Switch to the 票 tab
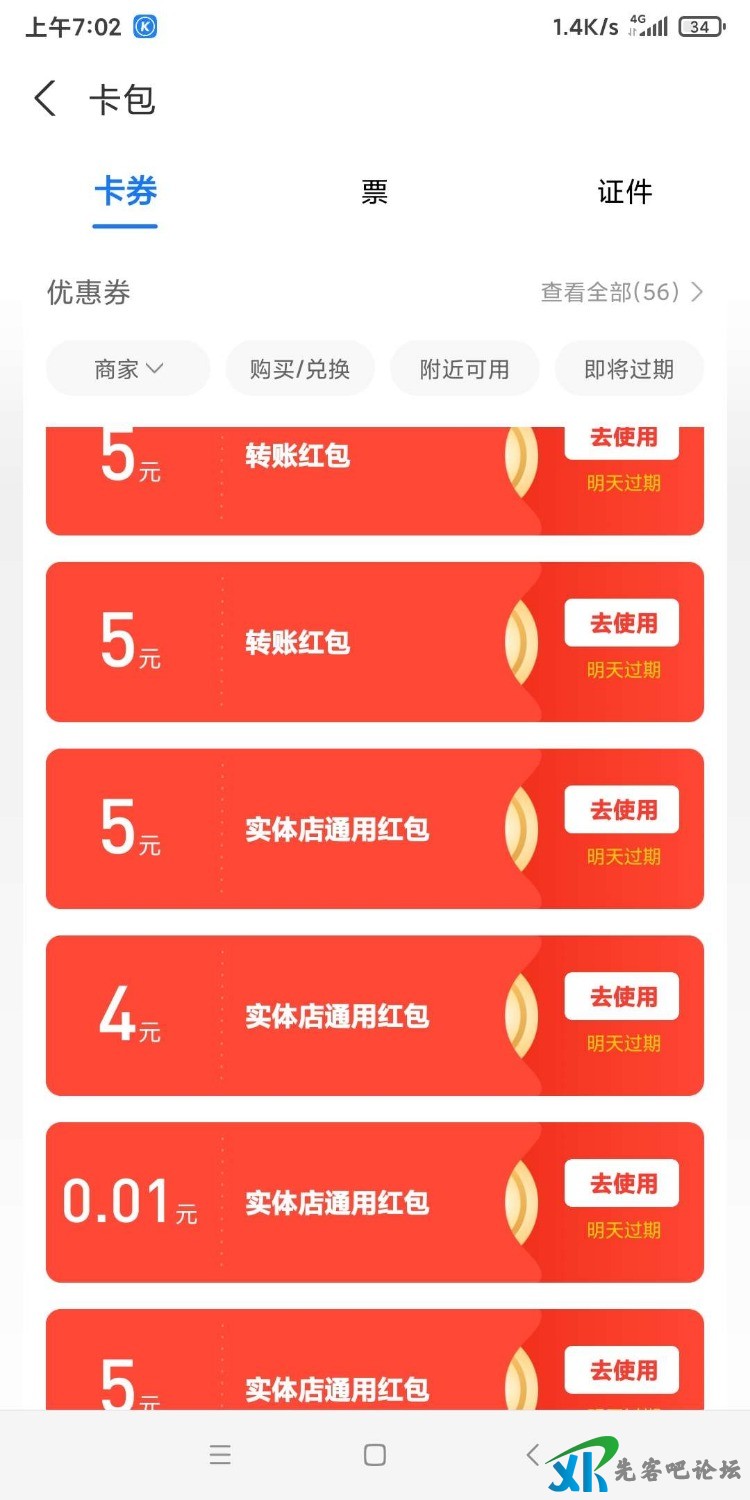This screenshot has width=750, height=1500. [x=374, y=192]
